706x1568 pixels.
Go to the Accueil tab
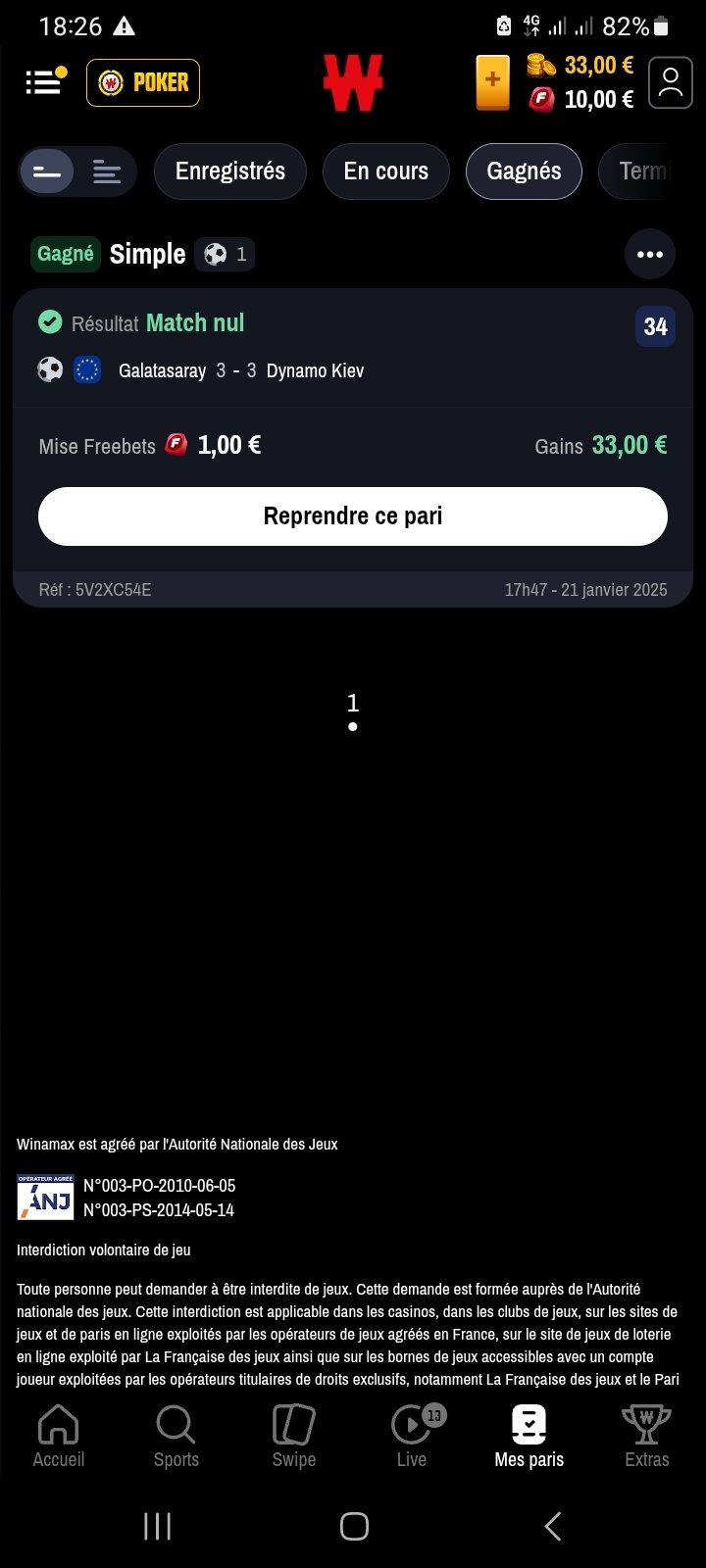[59, 1436]
